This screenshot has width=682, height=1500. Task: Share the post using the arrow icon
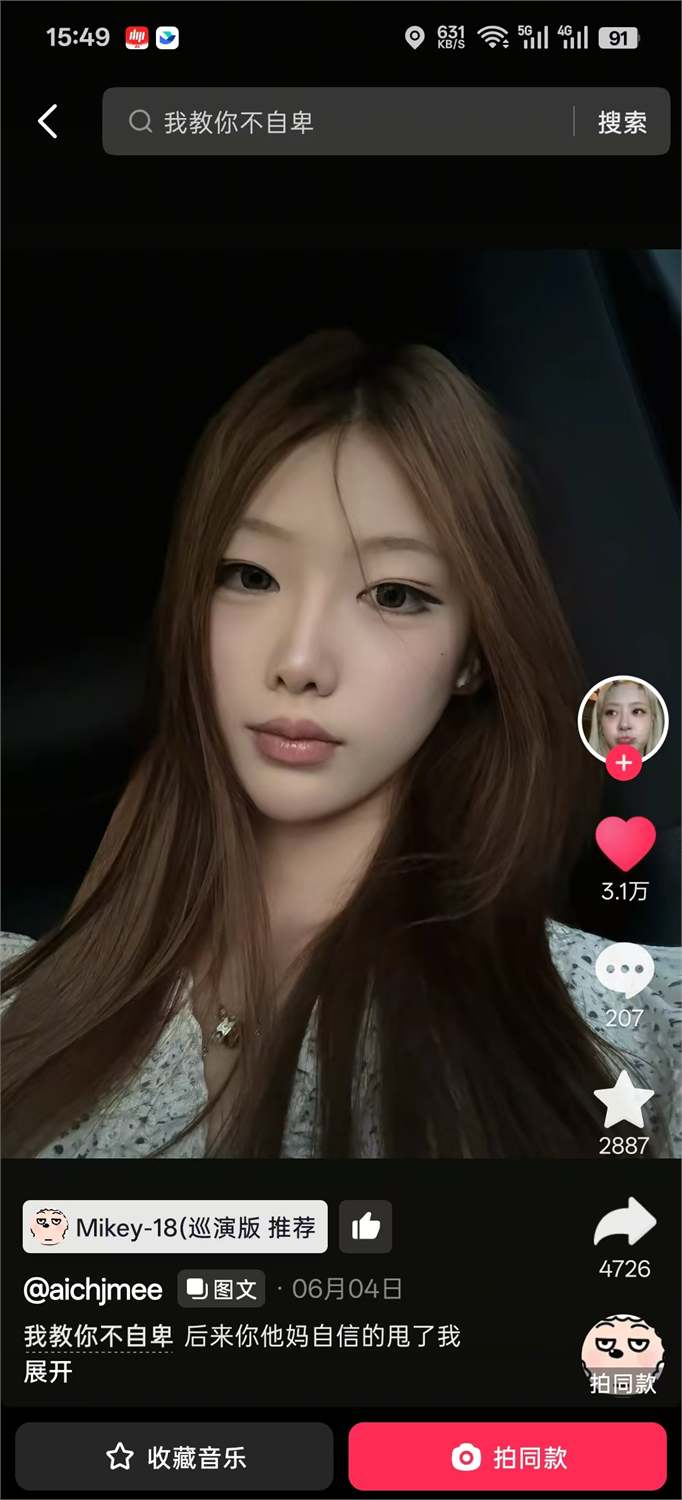(625, 1224)
